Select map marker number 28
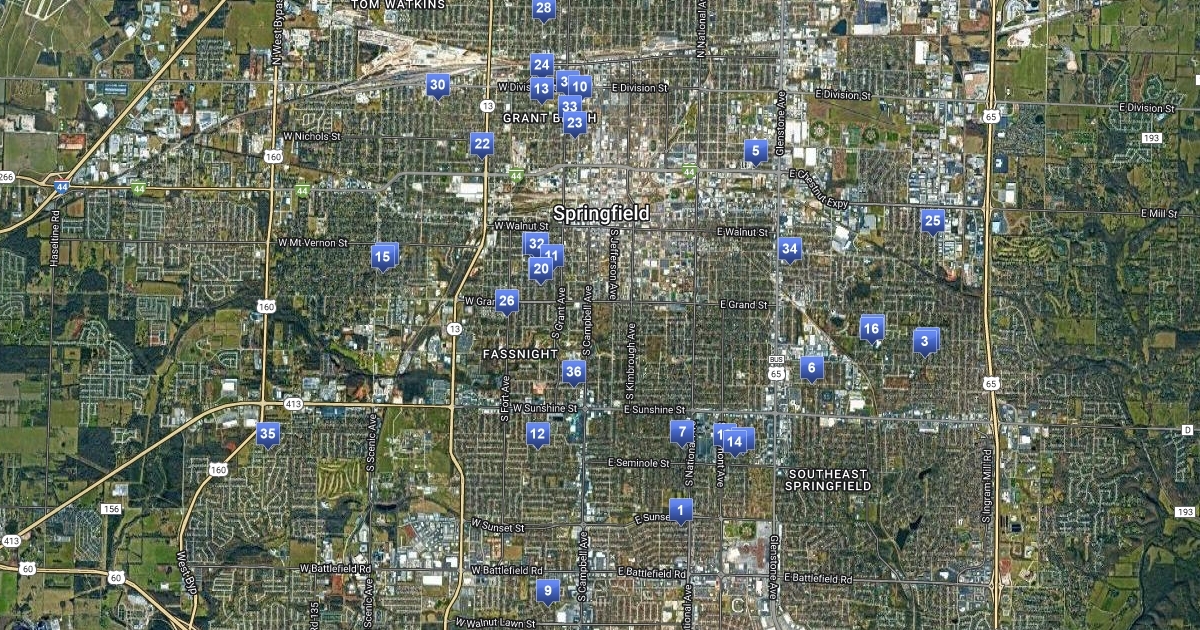The height and width of the screenshot is (630, 1200). 543,10
